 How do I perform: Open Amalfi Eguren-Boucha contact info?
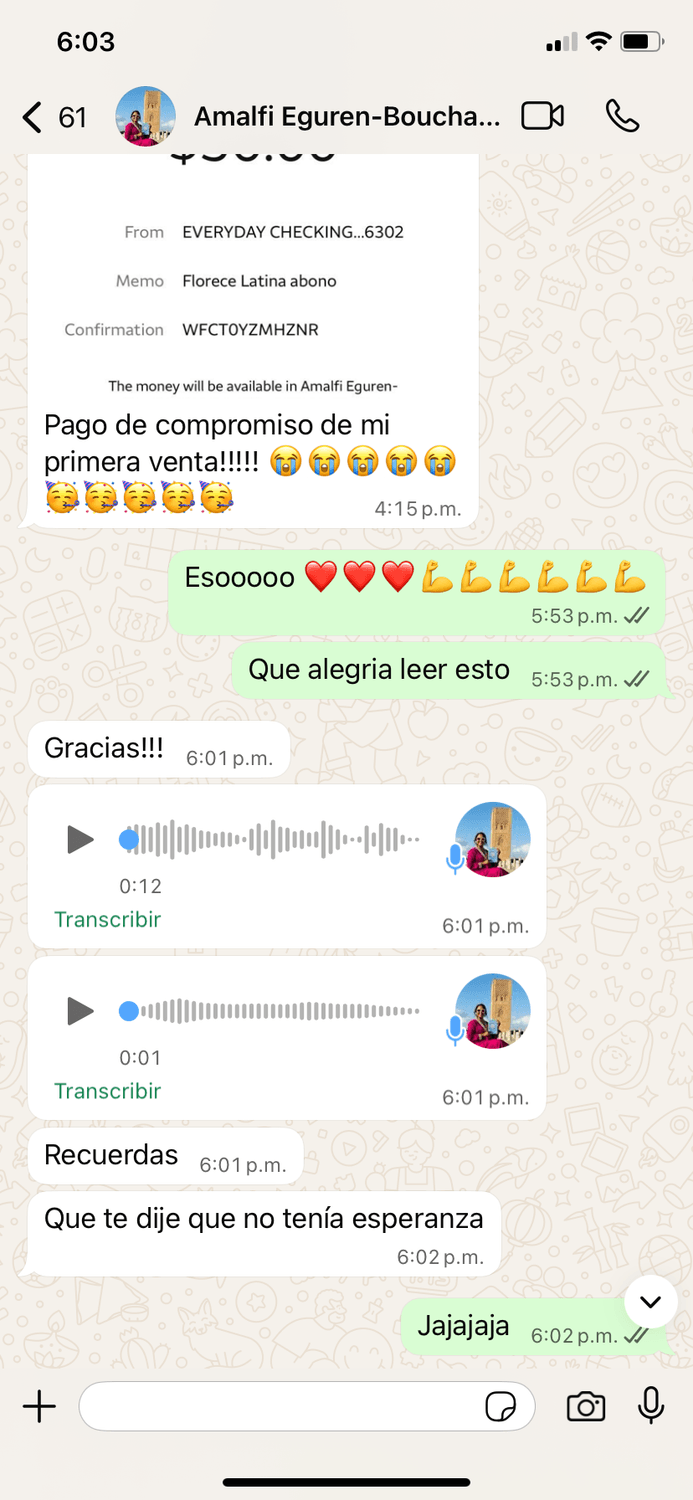click(346, 117)
